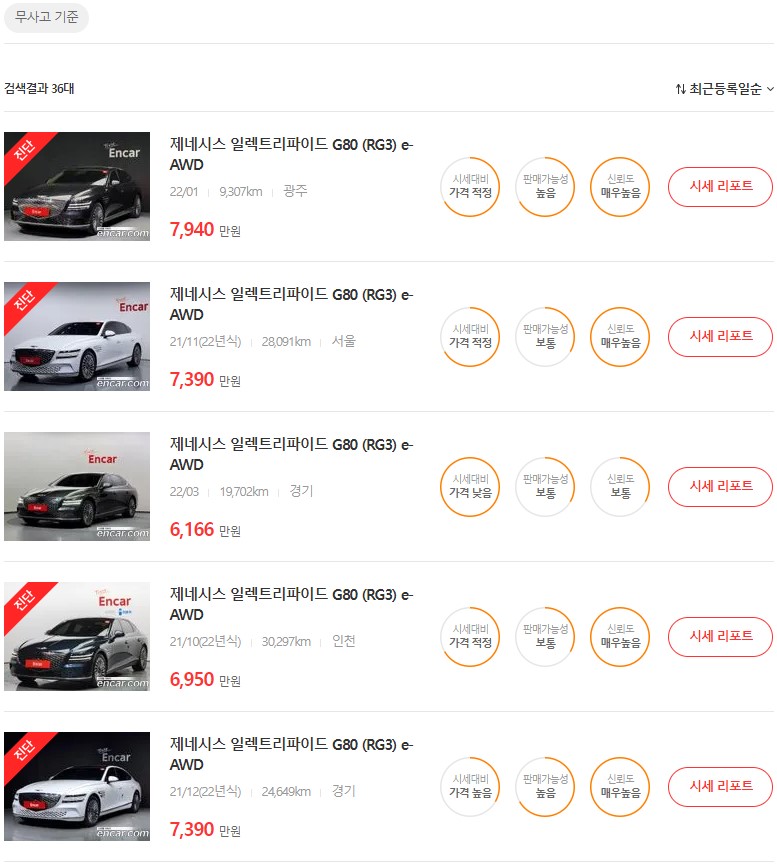Click 시세 리포트 on the Incheon listing
Viewport: 777px width, 865px height.
(x=719, y=637)
